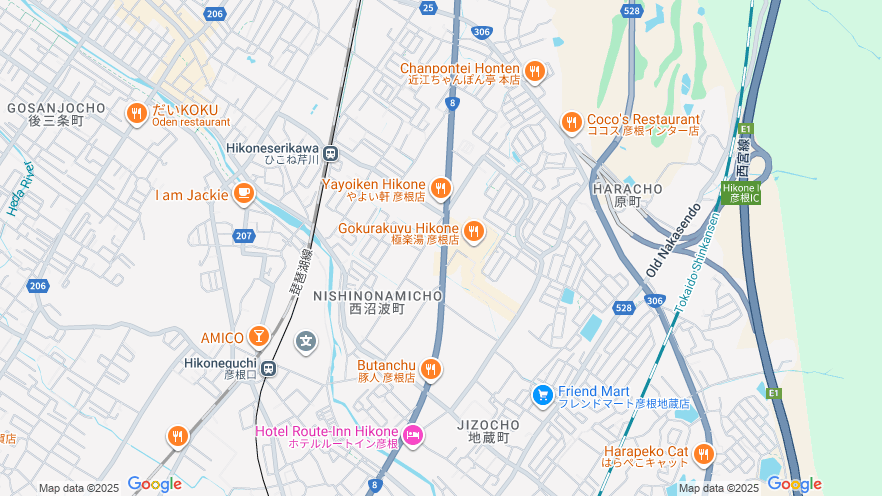Tap the Hikoneserikawa station icon
882x496 pixels.
coord(331,154)
